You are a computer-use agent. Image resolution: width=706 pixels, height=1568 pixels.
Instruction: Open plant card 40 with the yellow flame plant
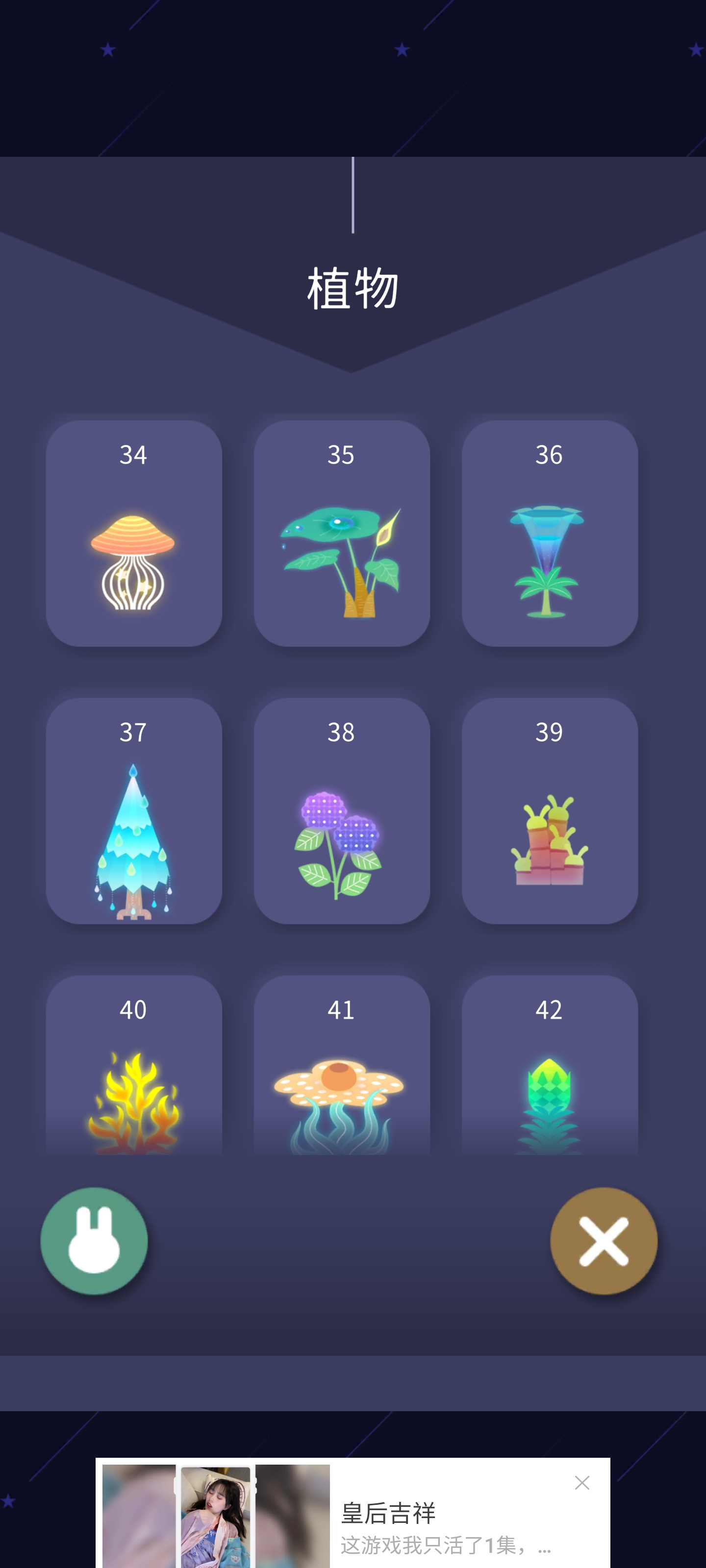pos(133,1065)
